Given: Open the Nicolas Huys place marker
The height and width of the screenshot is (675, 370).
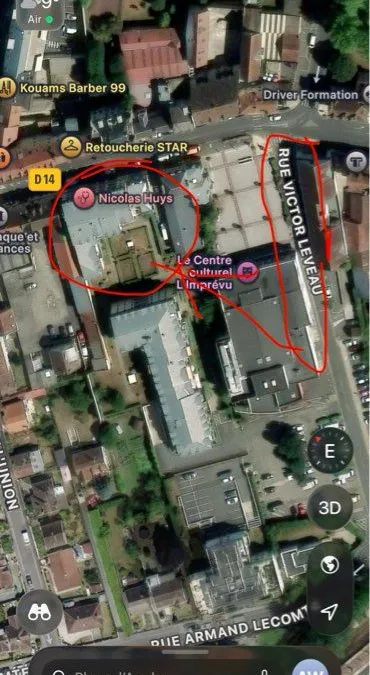Looking at the screenshot, I should point(84,198).
